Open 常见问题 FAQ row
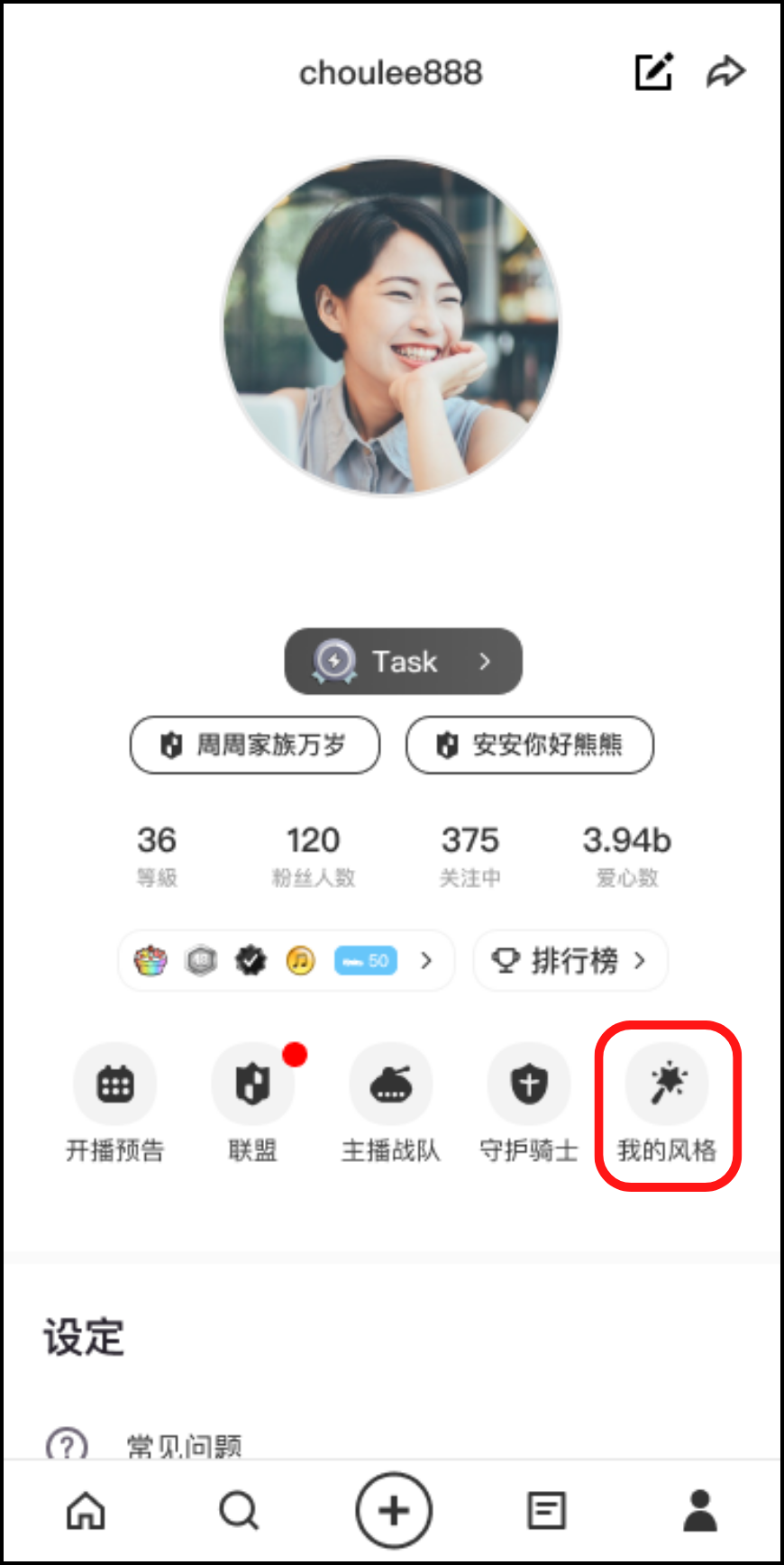 (184, 1444)
